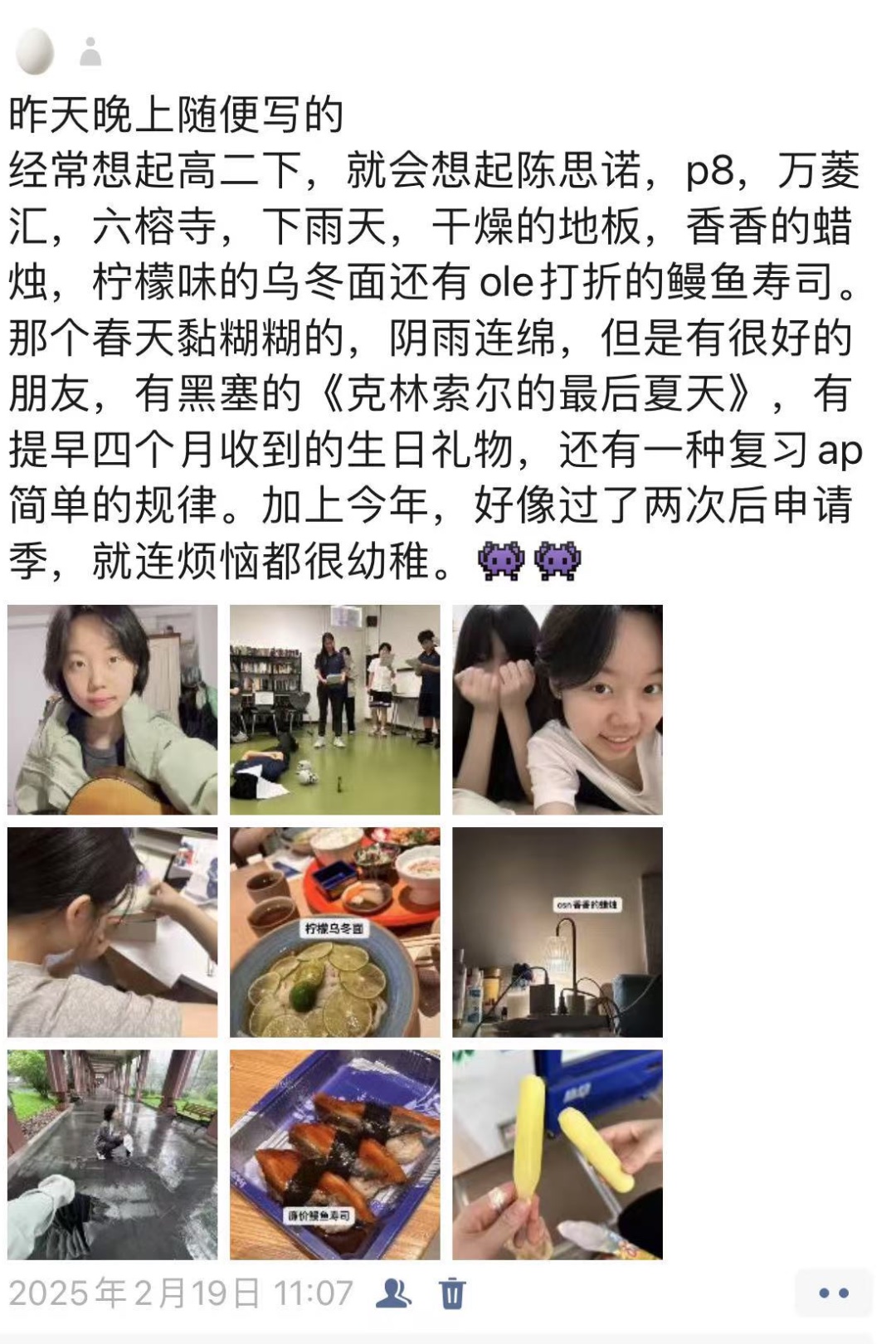View the selfie photo with guitar
The image size is (896, 1344).
click(113, 709)
